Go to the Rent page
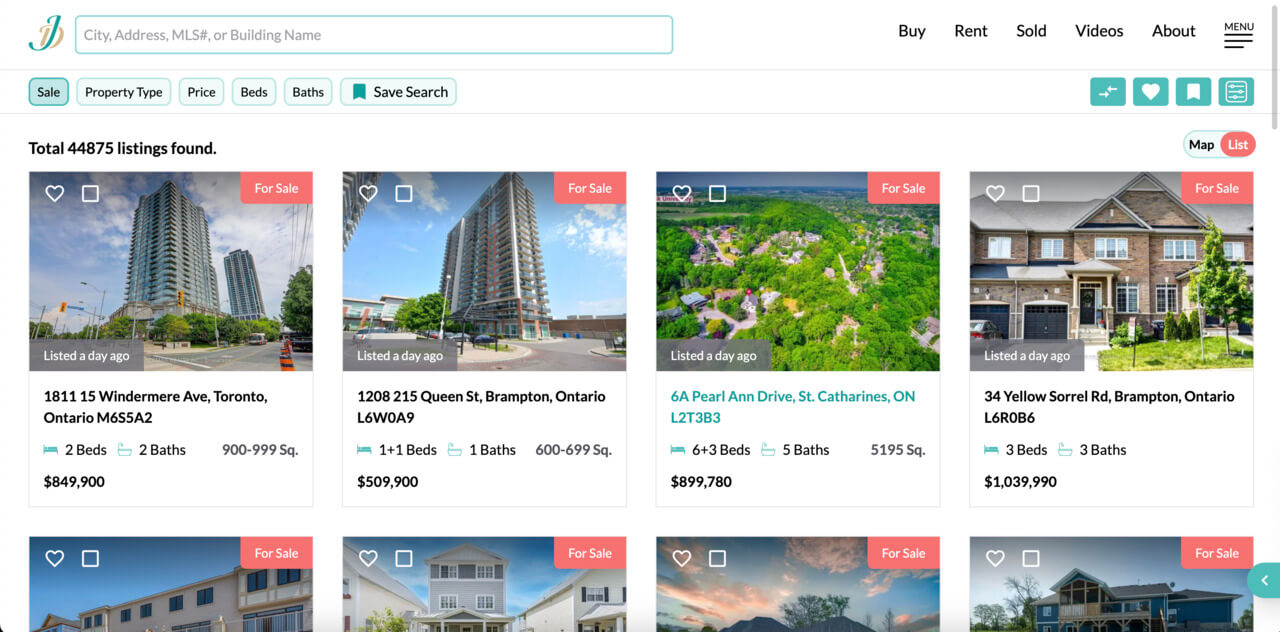Screen dimensions: 1280x632 pyautogui.click(x=970, y=31)
